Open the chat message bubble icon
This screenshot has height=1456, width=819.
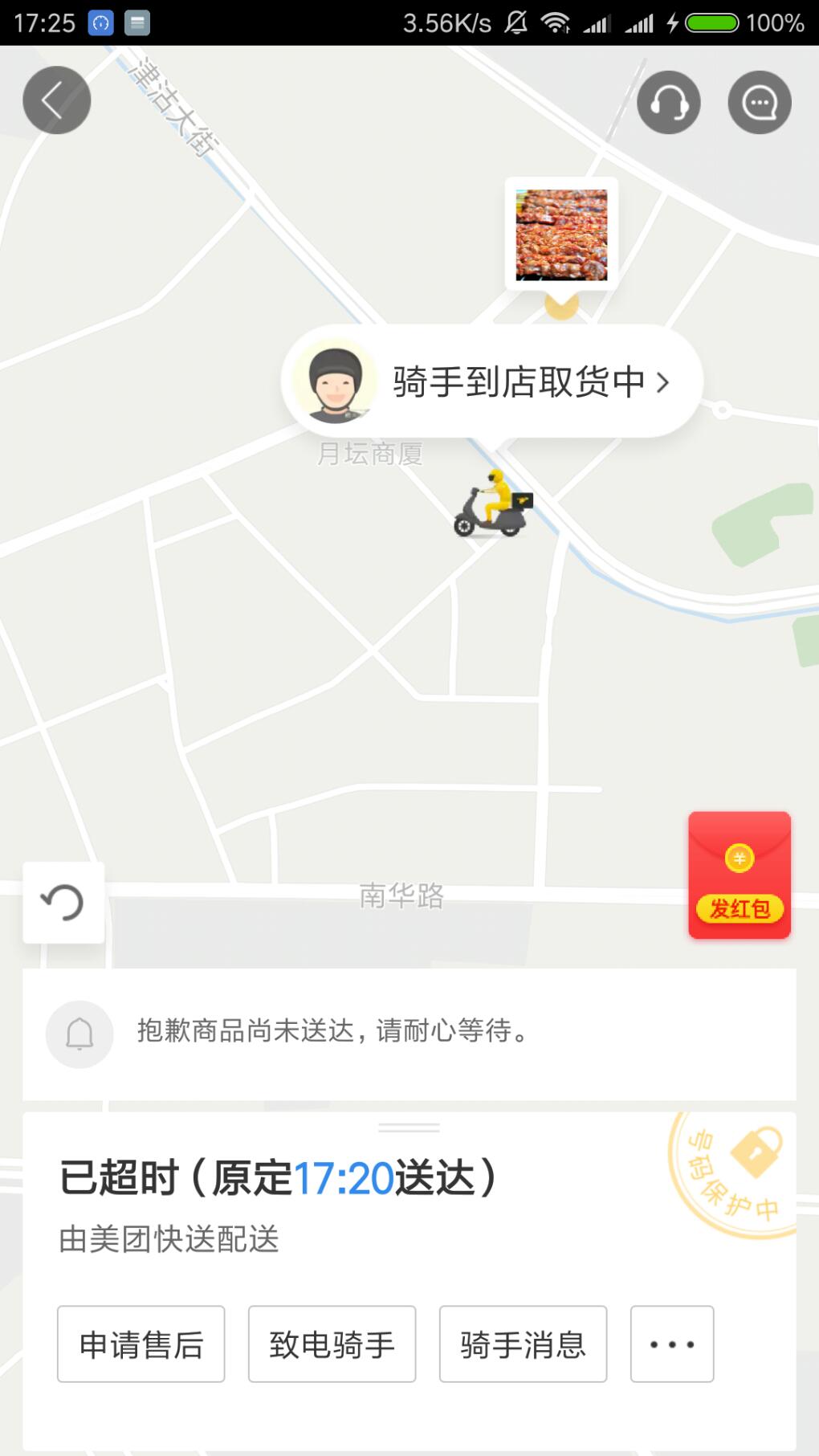758,101
